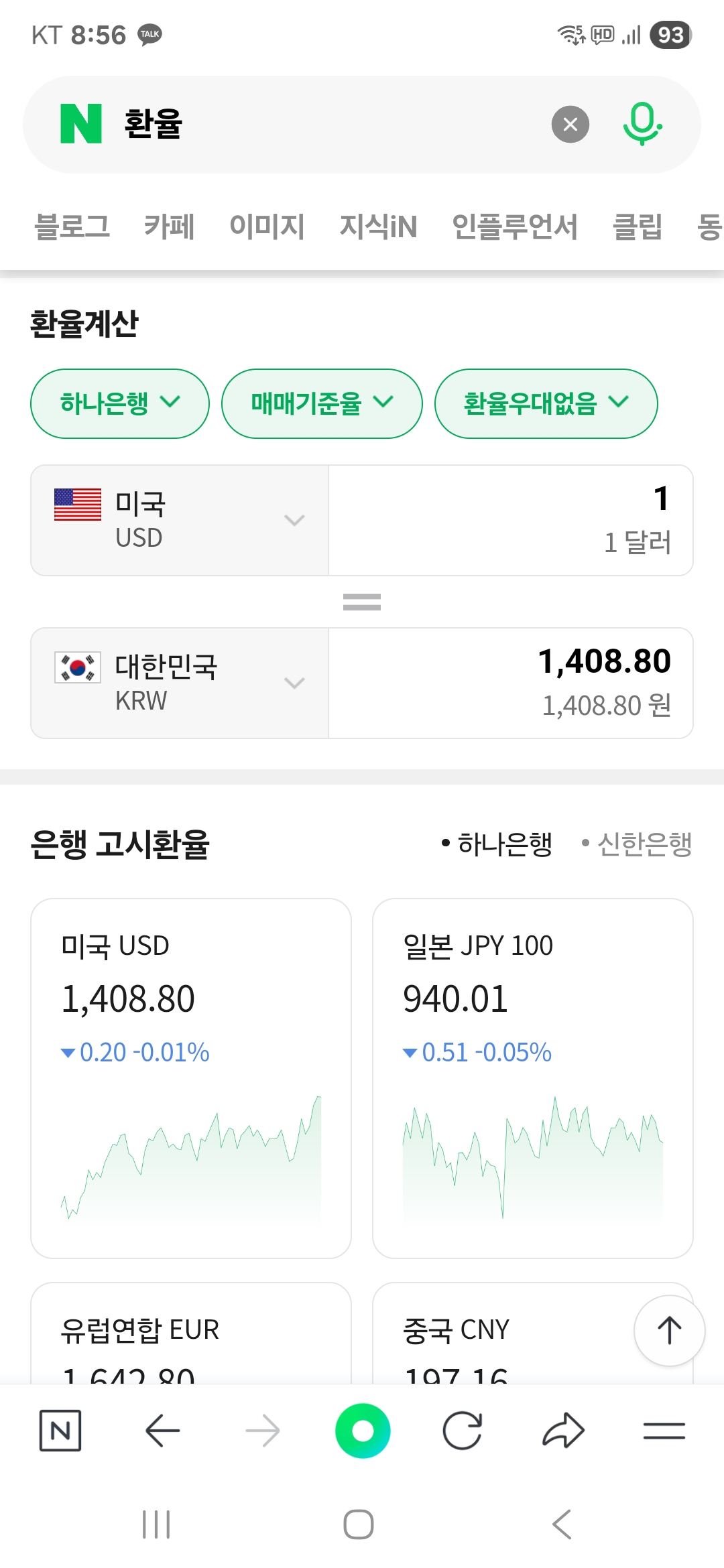Open the 환율우대없음 dropdown
Screen dimensions: 724x1568
point(546,403)
